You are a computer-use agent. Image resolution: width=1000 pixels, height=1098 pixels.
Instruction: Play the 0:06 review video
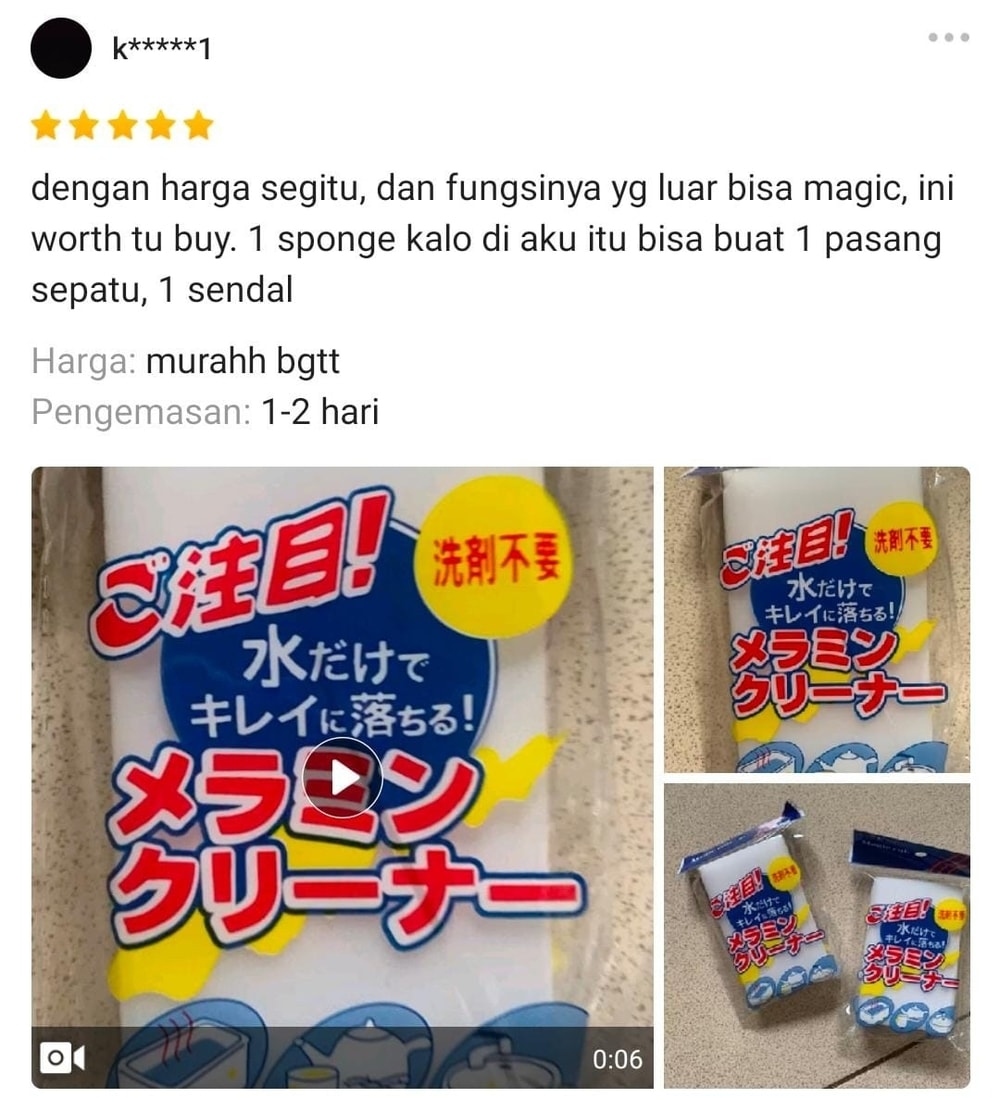342,777
